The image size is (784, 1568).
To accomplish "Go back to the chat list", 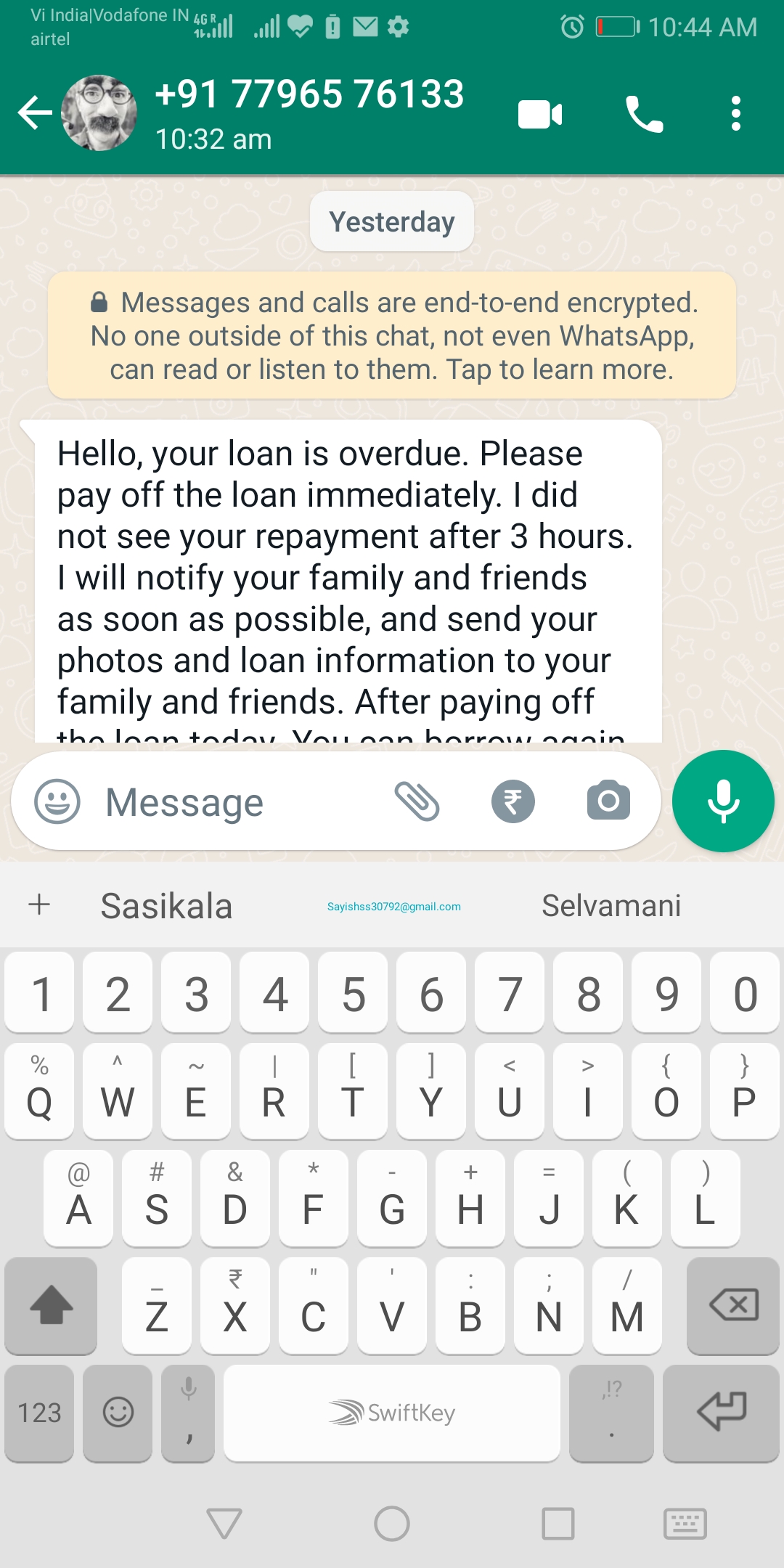I will pos(34,113).
